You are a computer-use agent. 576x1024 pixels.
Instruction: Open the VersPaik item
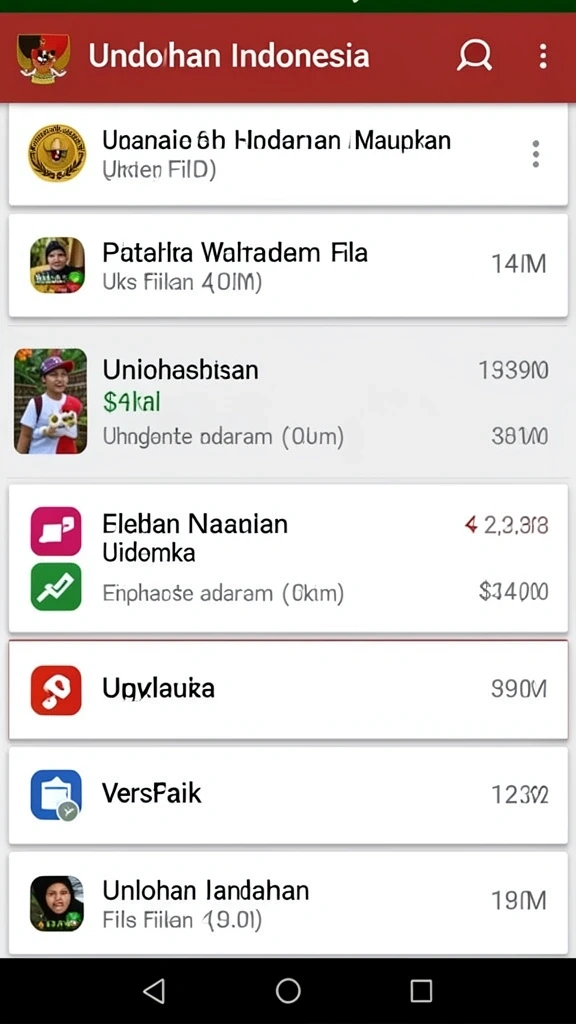[288, 795]
